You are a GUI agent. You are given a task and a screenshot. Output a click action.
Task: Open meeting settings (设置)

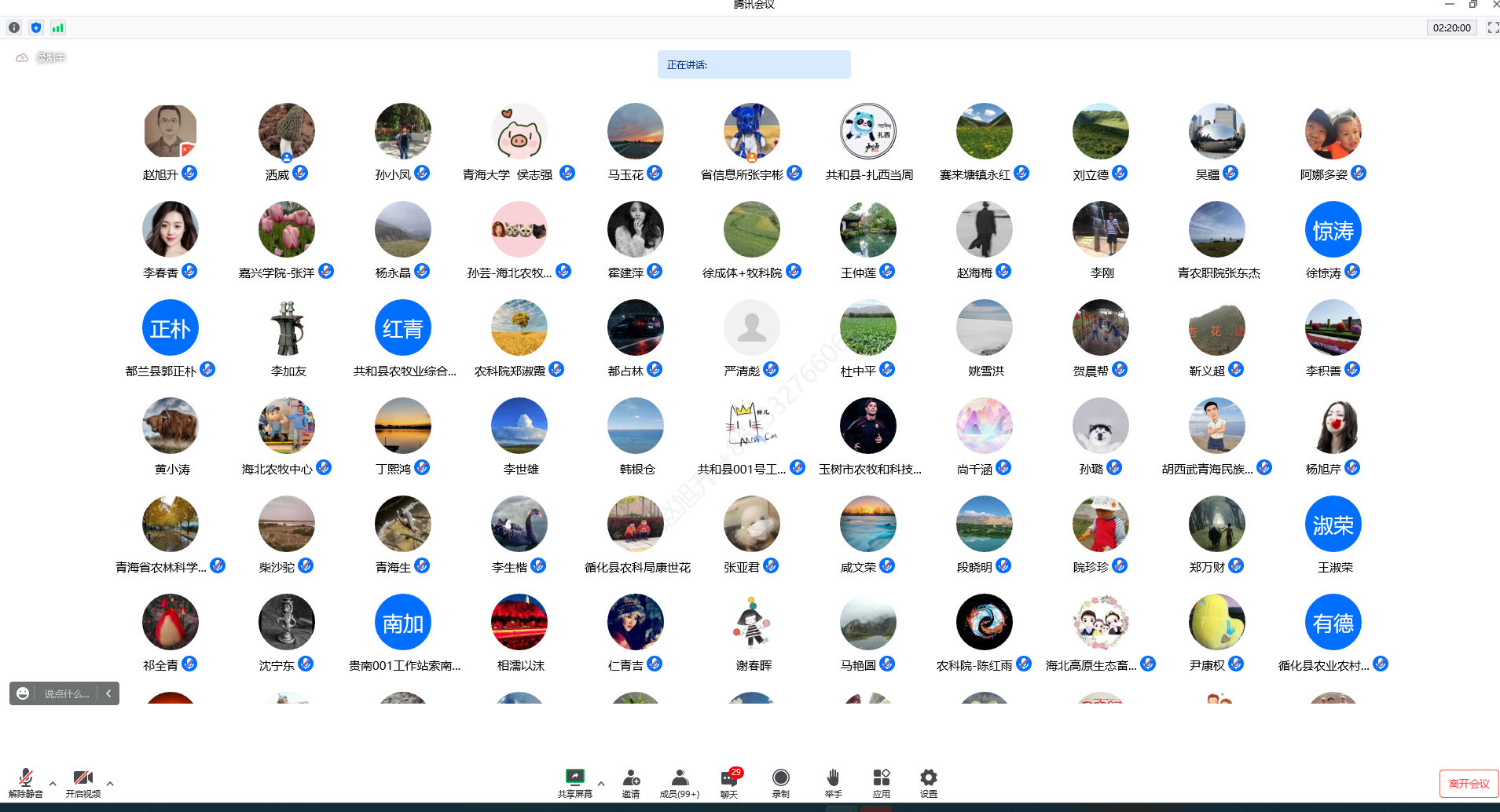(928, 782)
